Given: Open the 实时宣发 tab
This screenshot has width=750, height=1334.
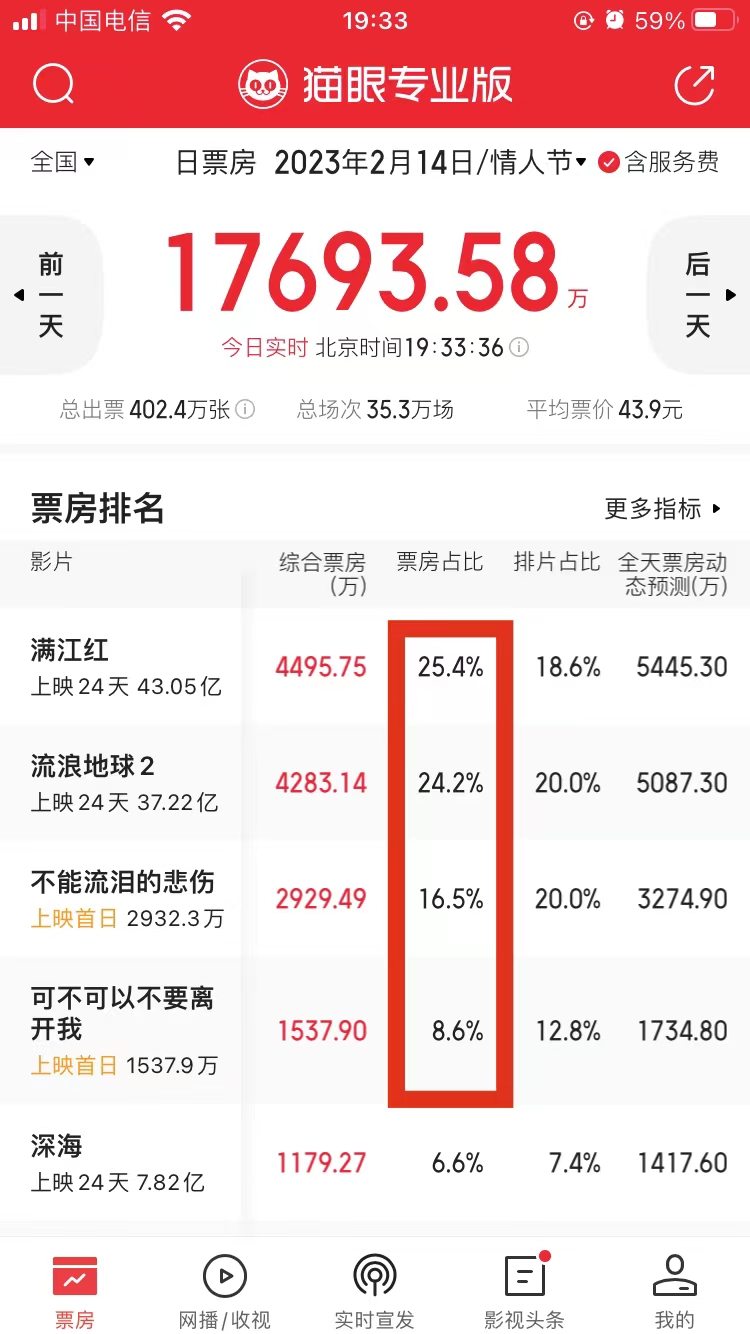Looking at the screenshot, I should (375, 1292).
